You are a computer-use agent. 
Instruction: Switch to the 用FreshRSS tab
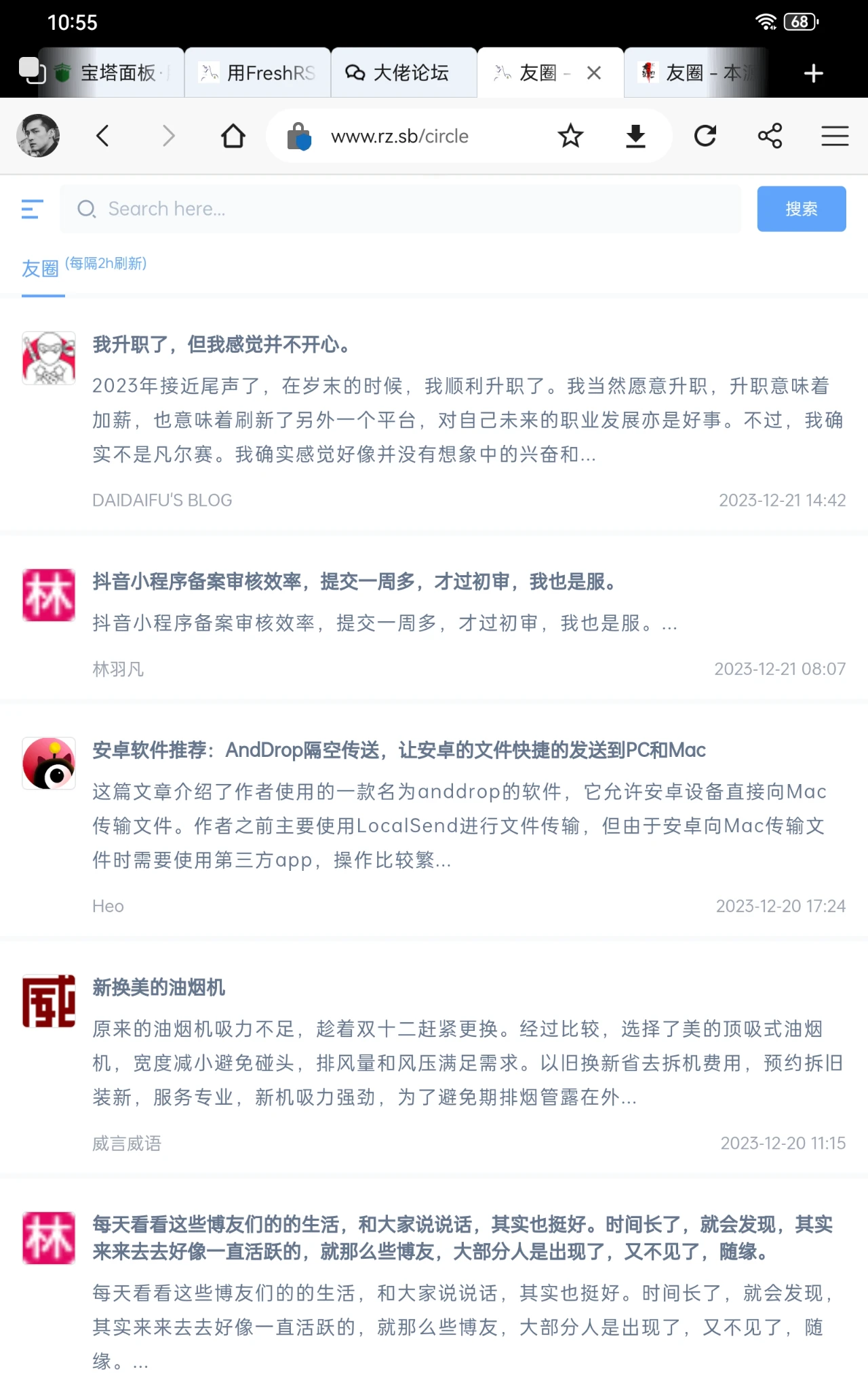click(259, 73)
